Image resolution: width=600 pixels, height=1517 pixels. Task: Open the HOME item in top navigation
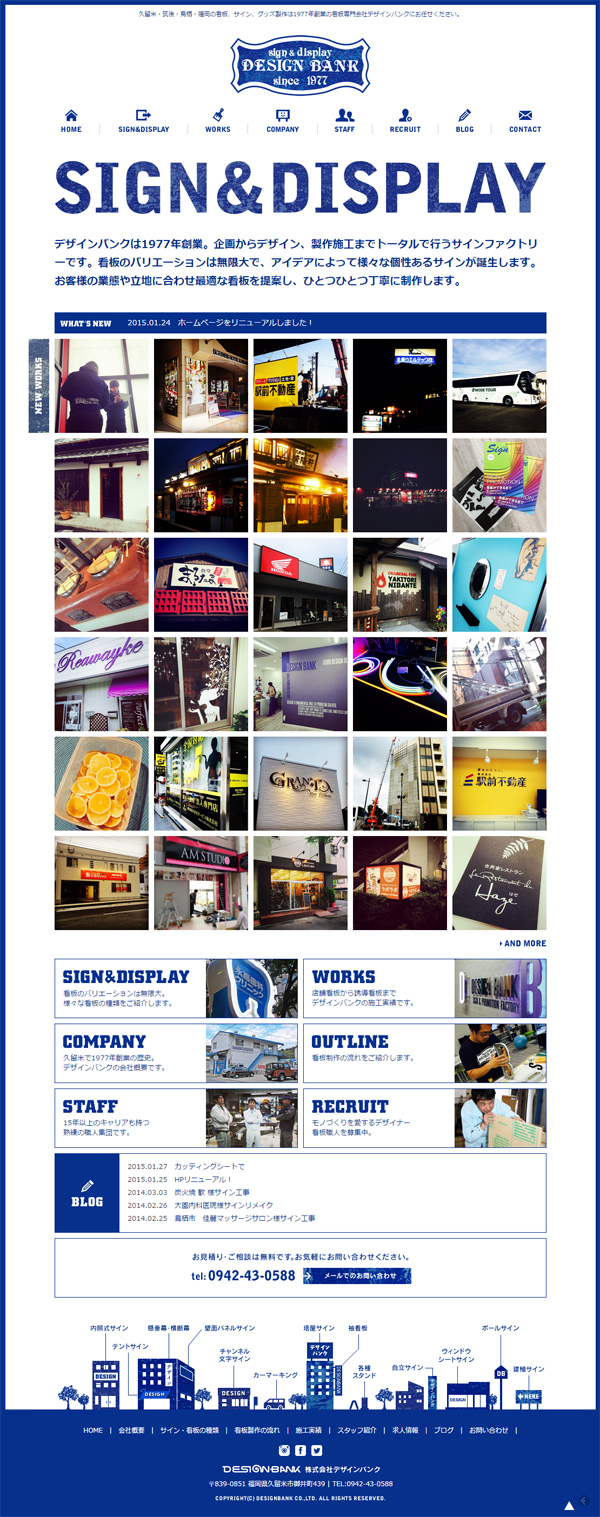71,120
